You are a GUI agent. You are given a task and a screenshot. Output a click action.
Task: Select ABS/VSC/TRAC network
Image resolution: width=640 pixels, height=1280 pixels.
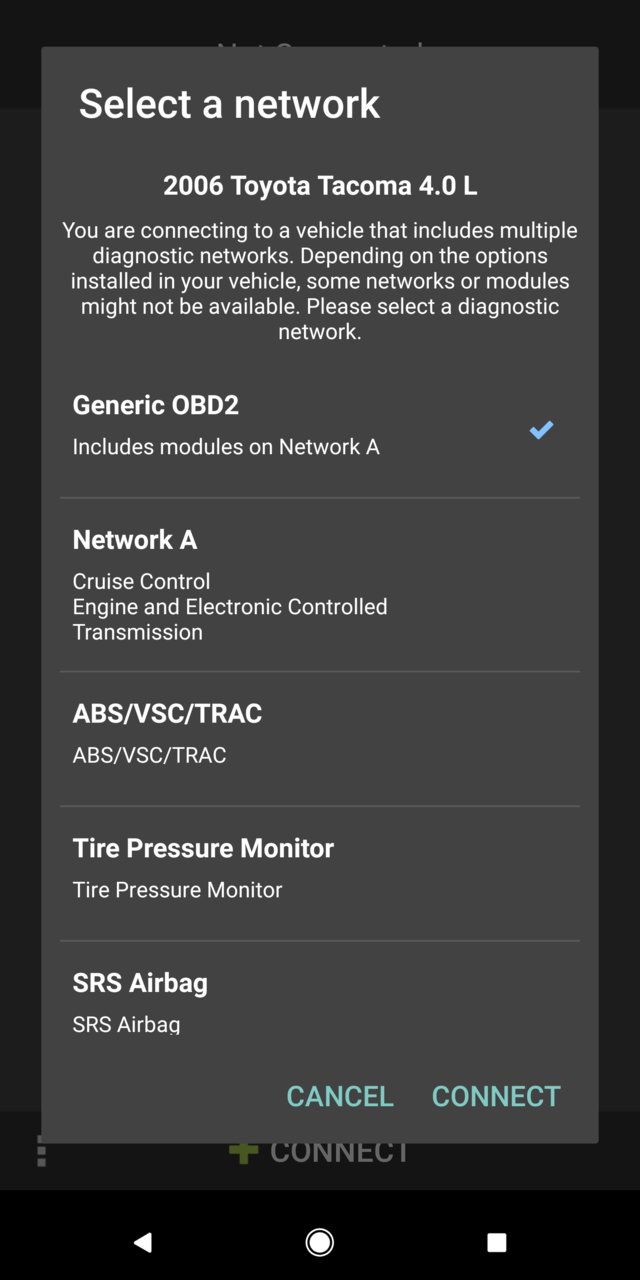[320, 739]
